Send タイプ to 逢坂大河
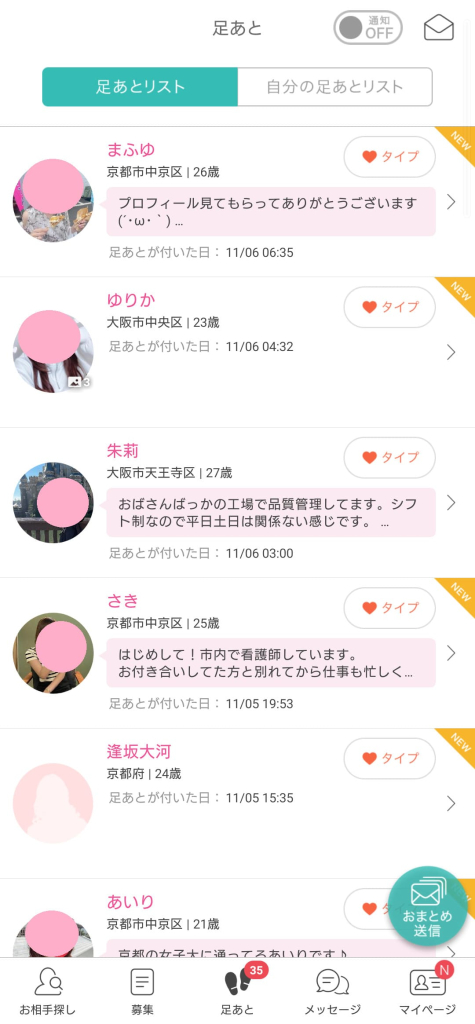Screen dimensions: 475x1024 click(389, 758)
